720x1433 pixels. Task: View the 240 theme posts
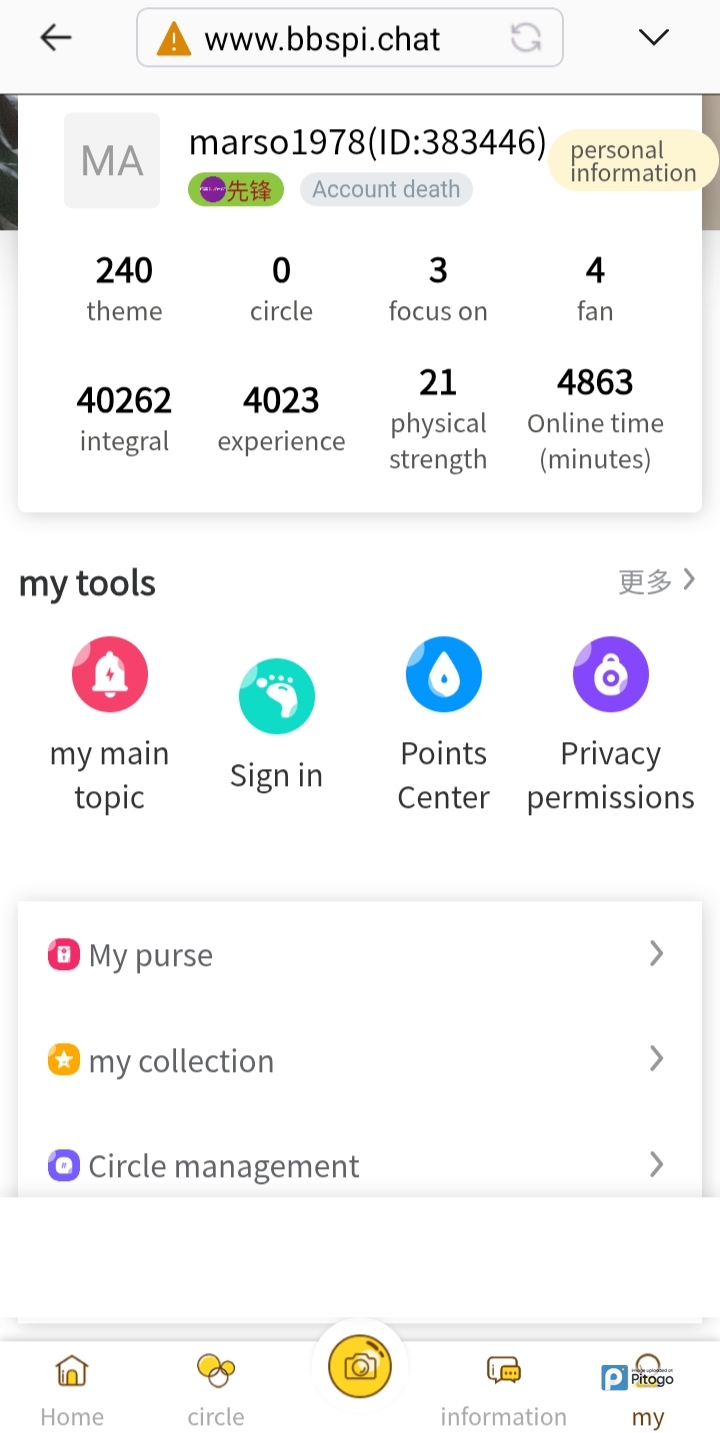coord(124,287)
